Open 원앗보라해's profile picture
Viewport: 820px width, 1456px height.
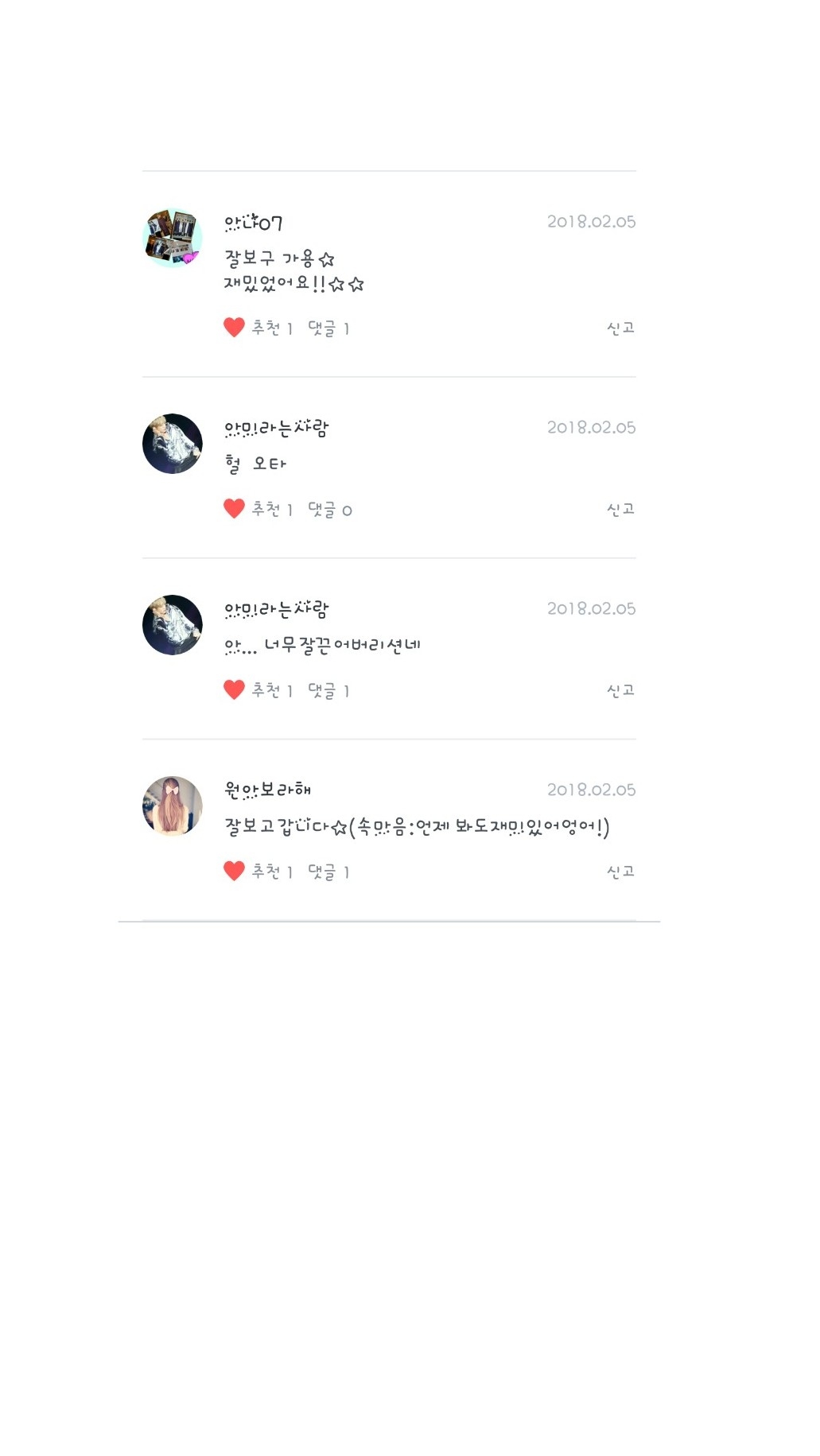coord(173,806)
